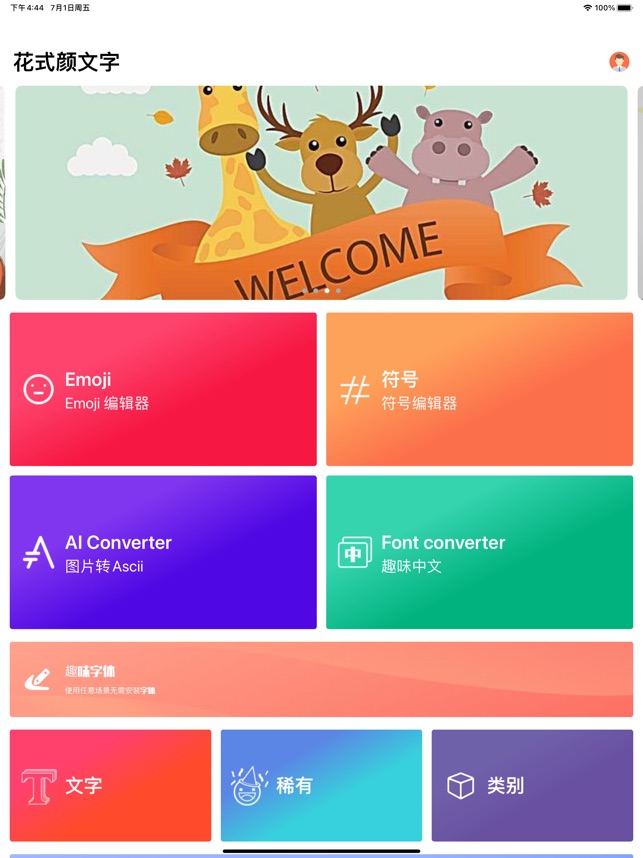Open the profile avatar icon
Viewport: 643px width, 858px height.
(x=619, y=62)
